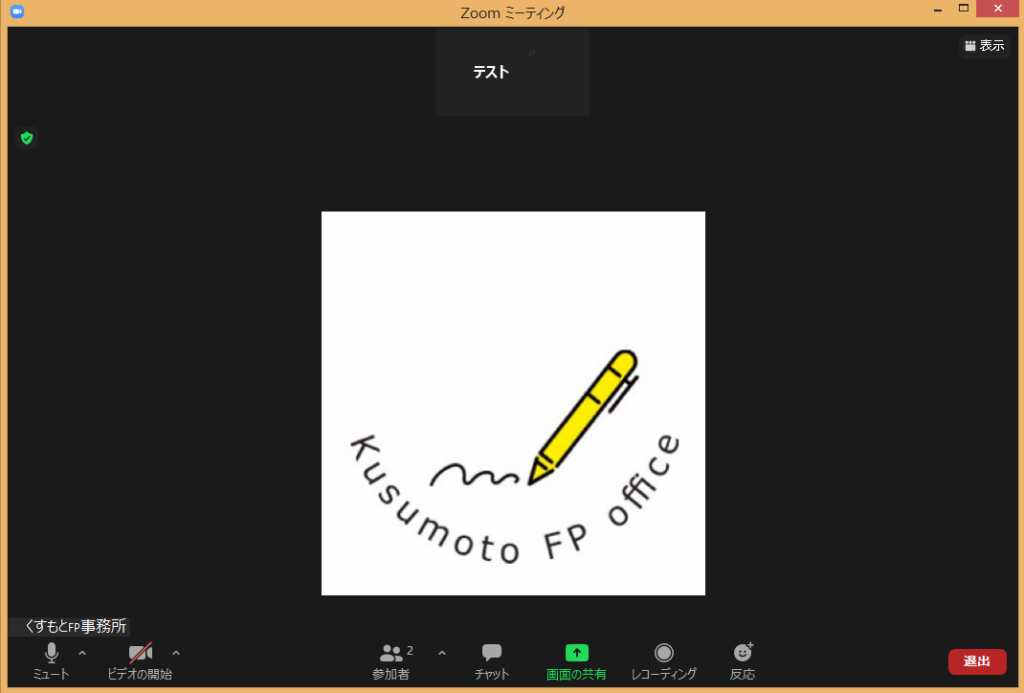
Task: Leave the meeting with 退出
Action: [977, 661]
